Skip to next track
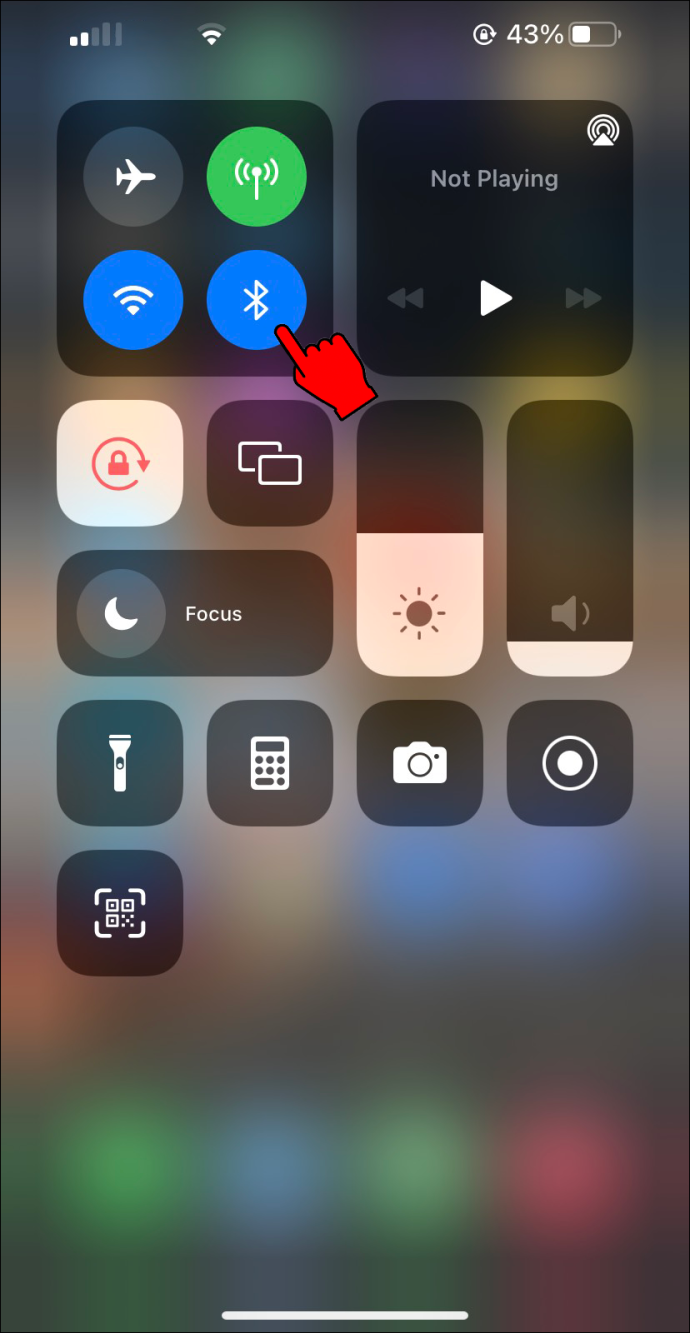Image resolution: width=690 pixels, height=1333 pixels. coord(583,298)
